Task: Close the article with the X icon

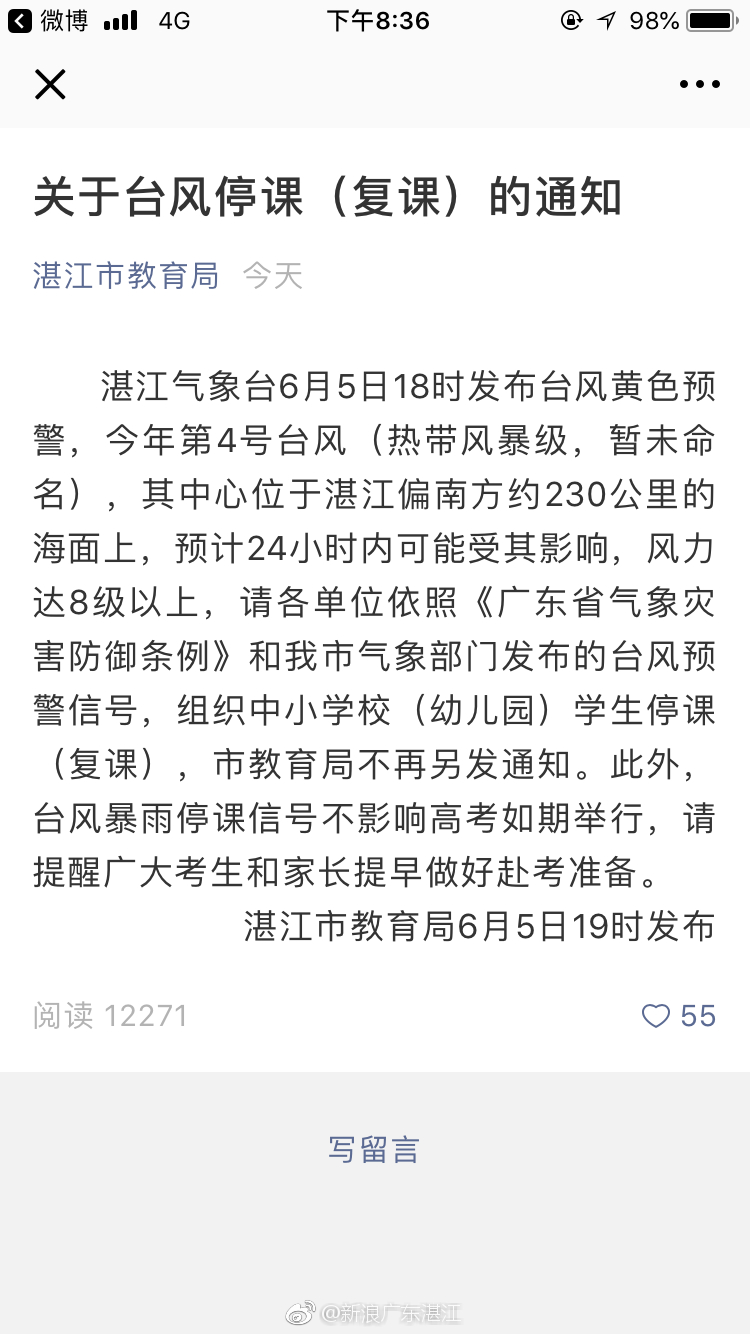Action: (50, 84)
